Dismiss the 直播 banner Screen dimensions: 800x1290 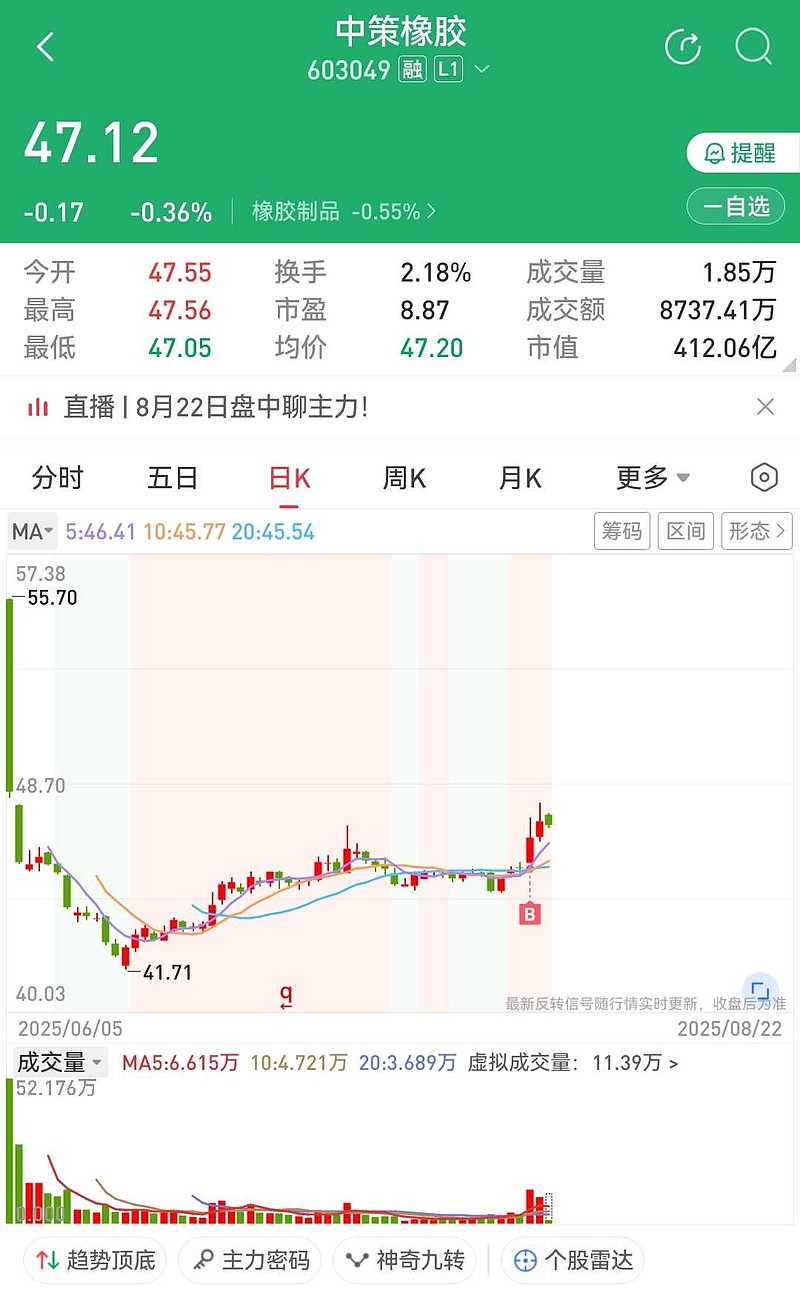pyautogui.click(x=765, y=406)
